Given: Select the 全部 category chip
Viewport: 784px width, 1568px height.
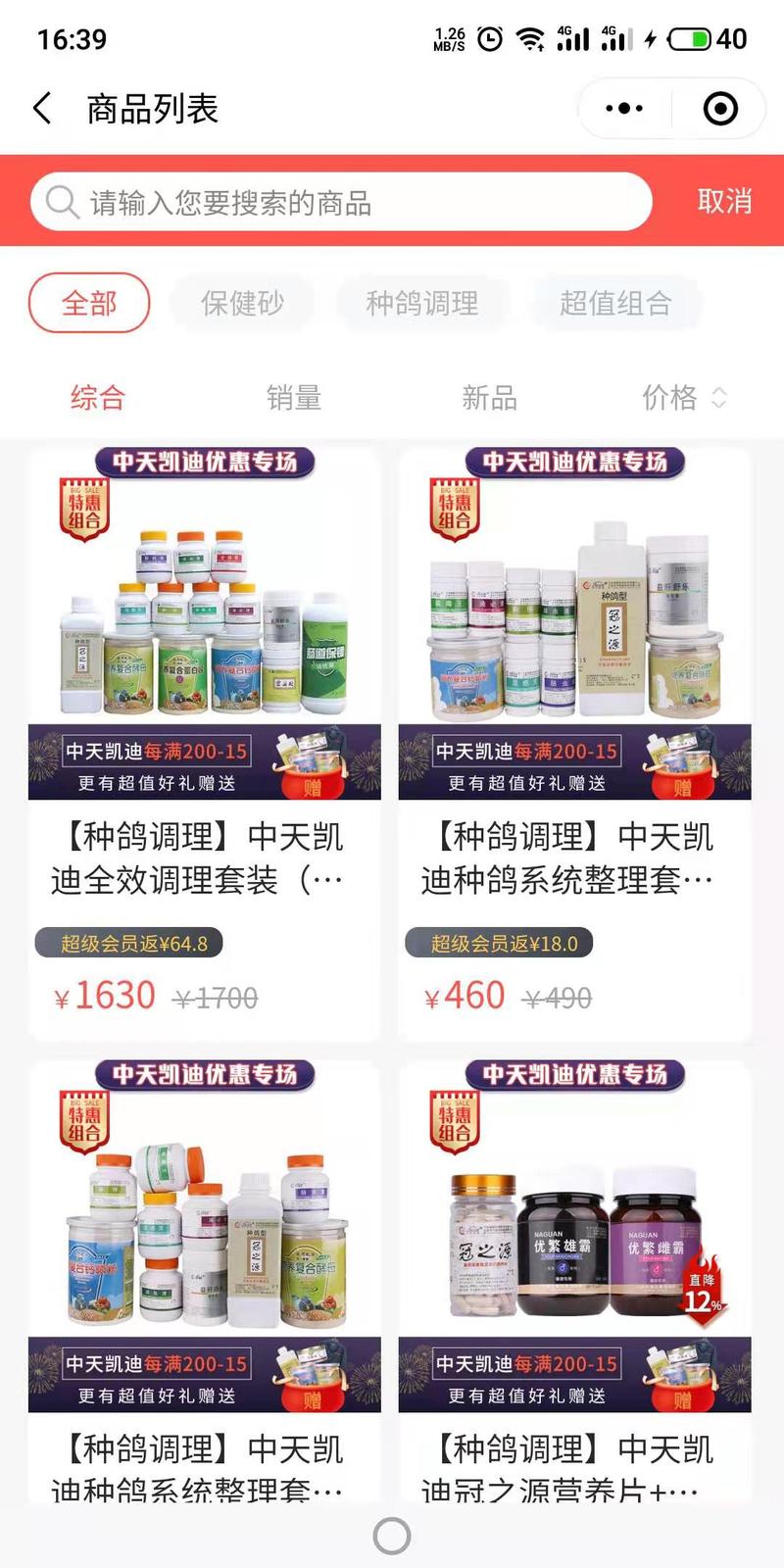Looking at the screenshot, I should [89, 303].
